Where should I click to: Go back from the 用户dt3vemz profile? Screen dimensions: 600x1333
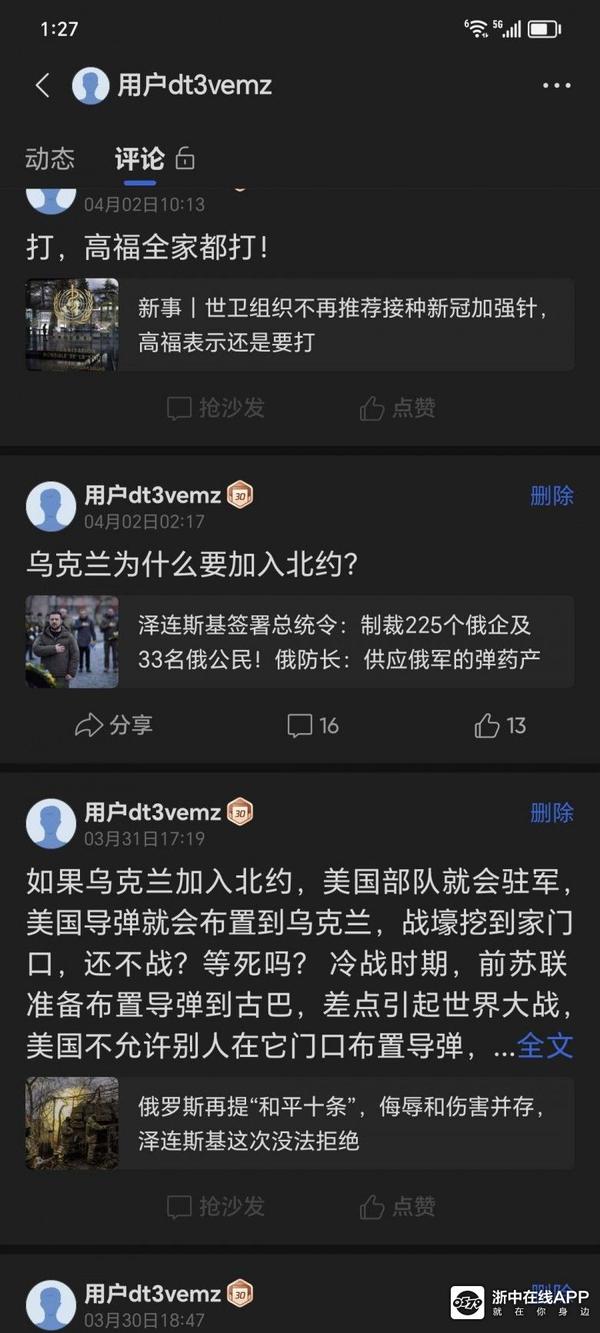click(42, 85)
